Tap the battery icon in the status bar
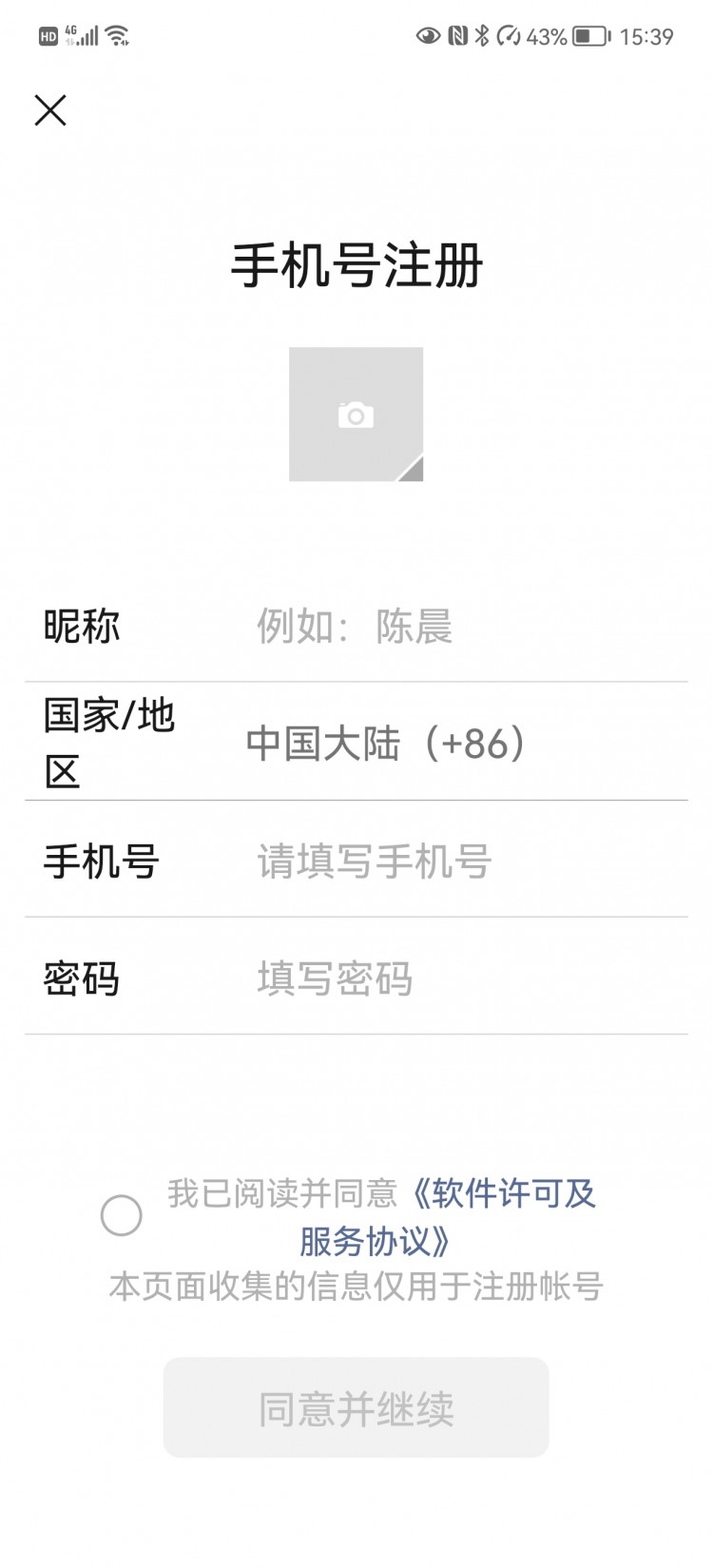The image size is (713, 1568). point(591,35)
